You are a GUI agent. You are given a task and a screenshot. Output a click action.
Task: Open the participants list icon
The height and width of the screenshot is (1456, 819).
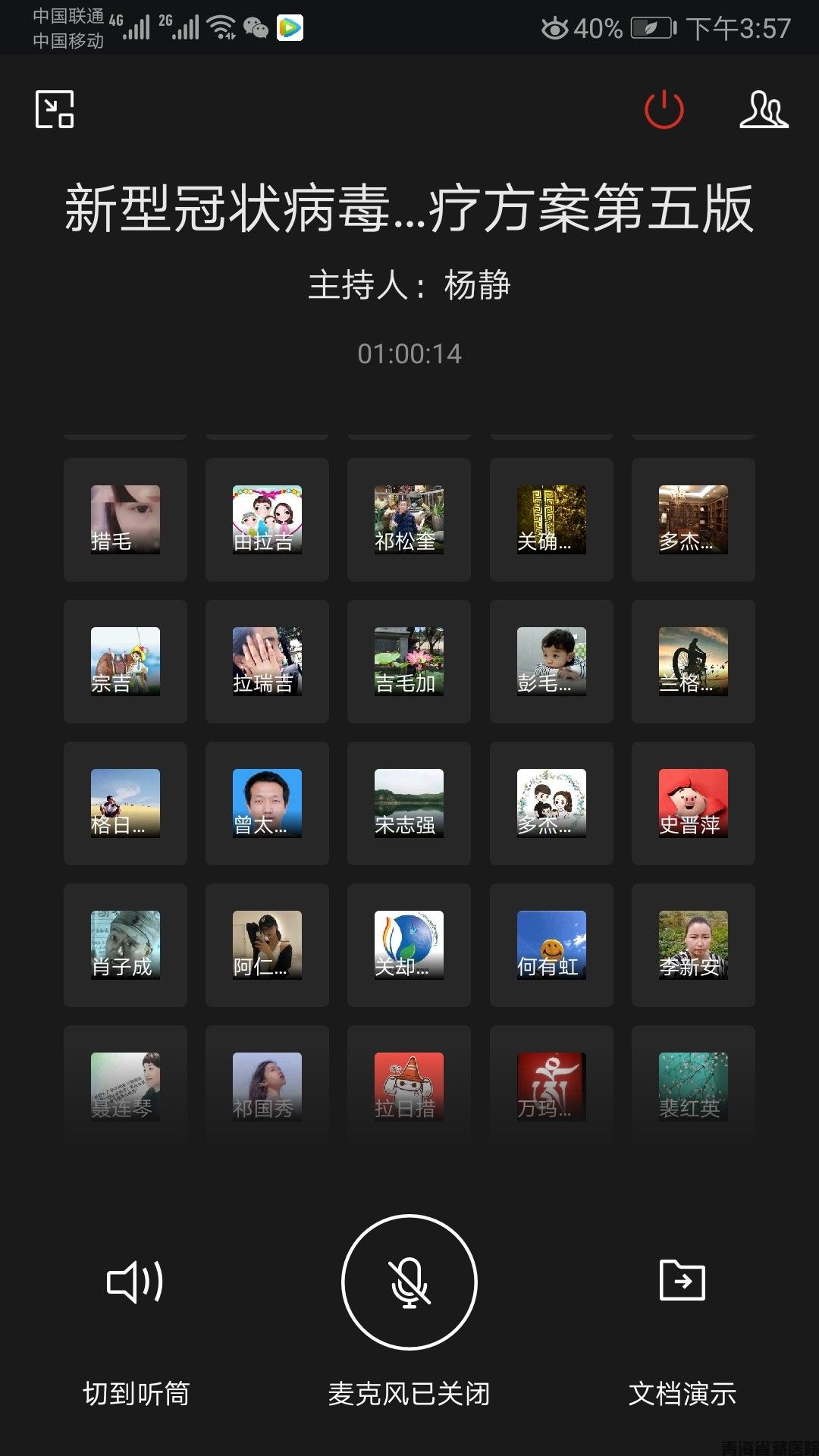coord(764,110)
